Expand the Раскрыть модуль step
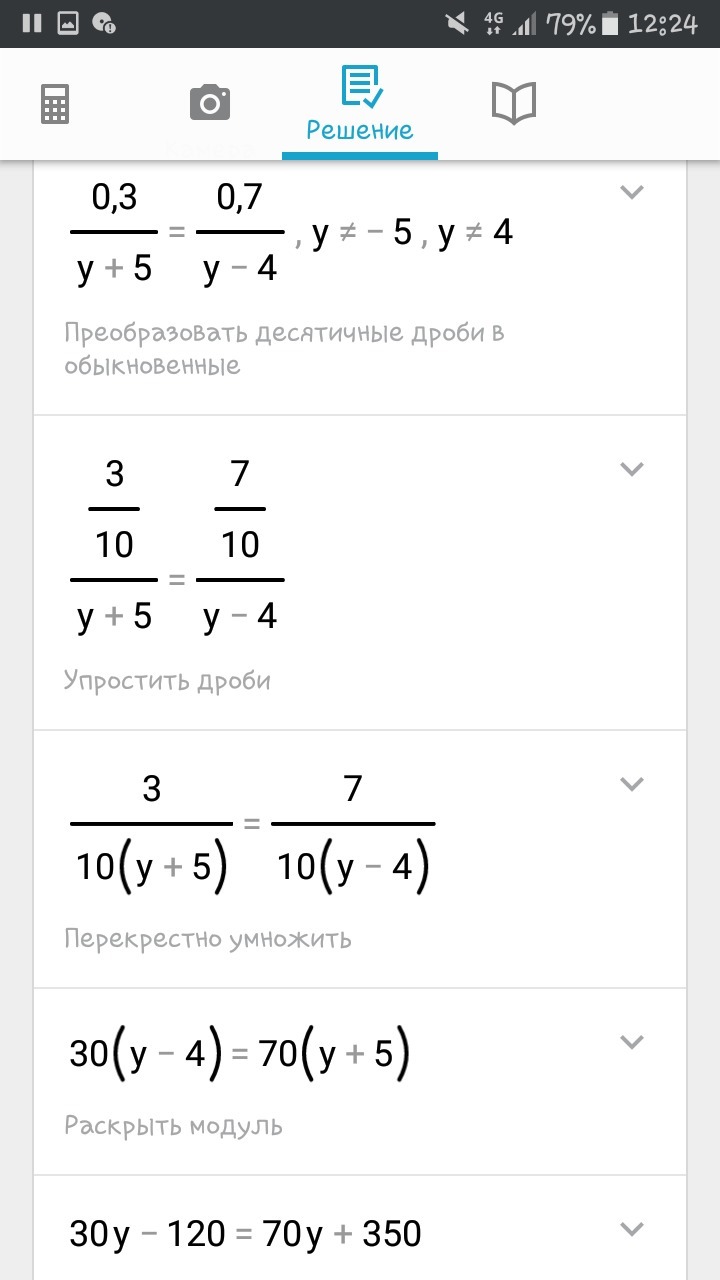 631,1042
